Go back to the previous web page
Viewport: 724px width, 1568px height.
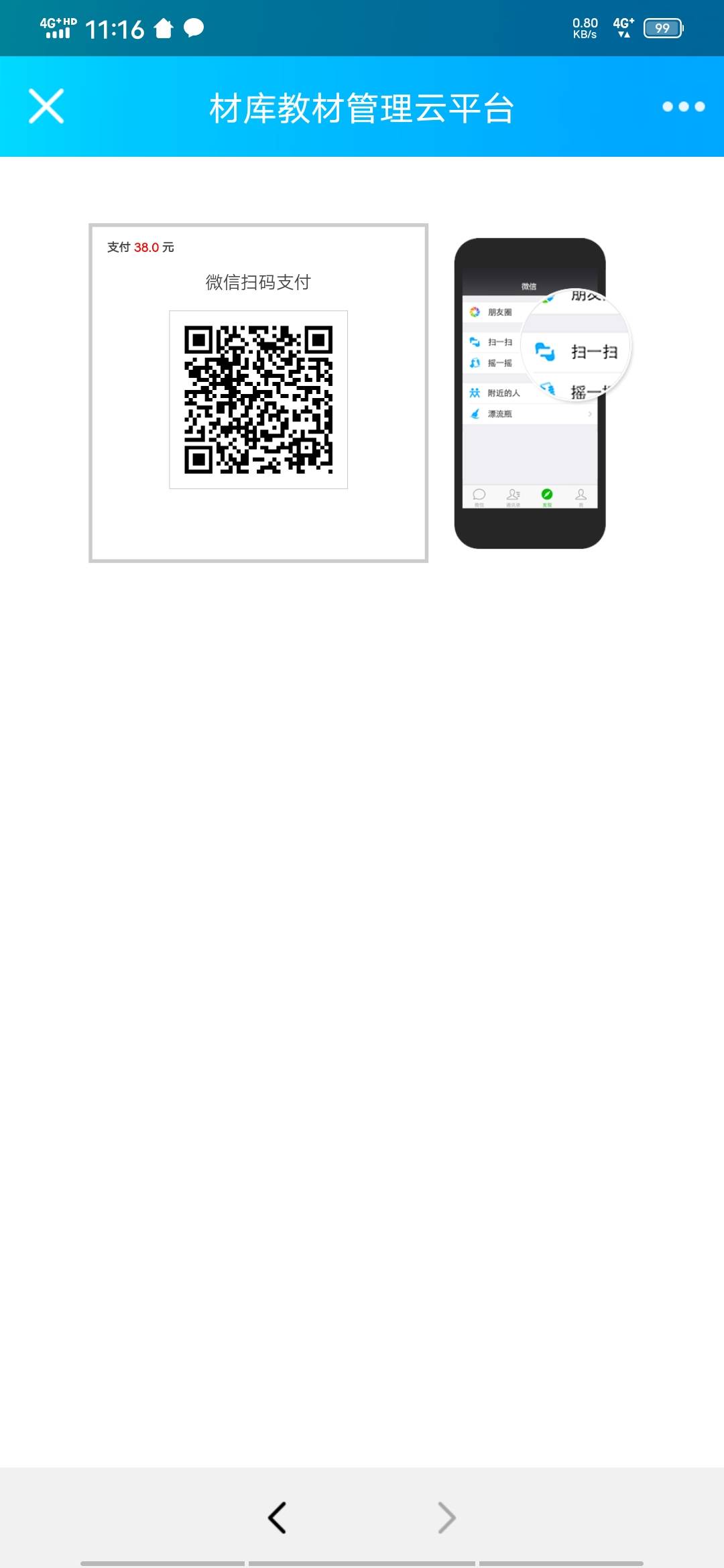tap(277, 1517)
